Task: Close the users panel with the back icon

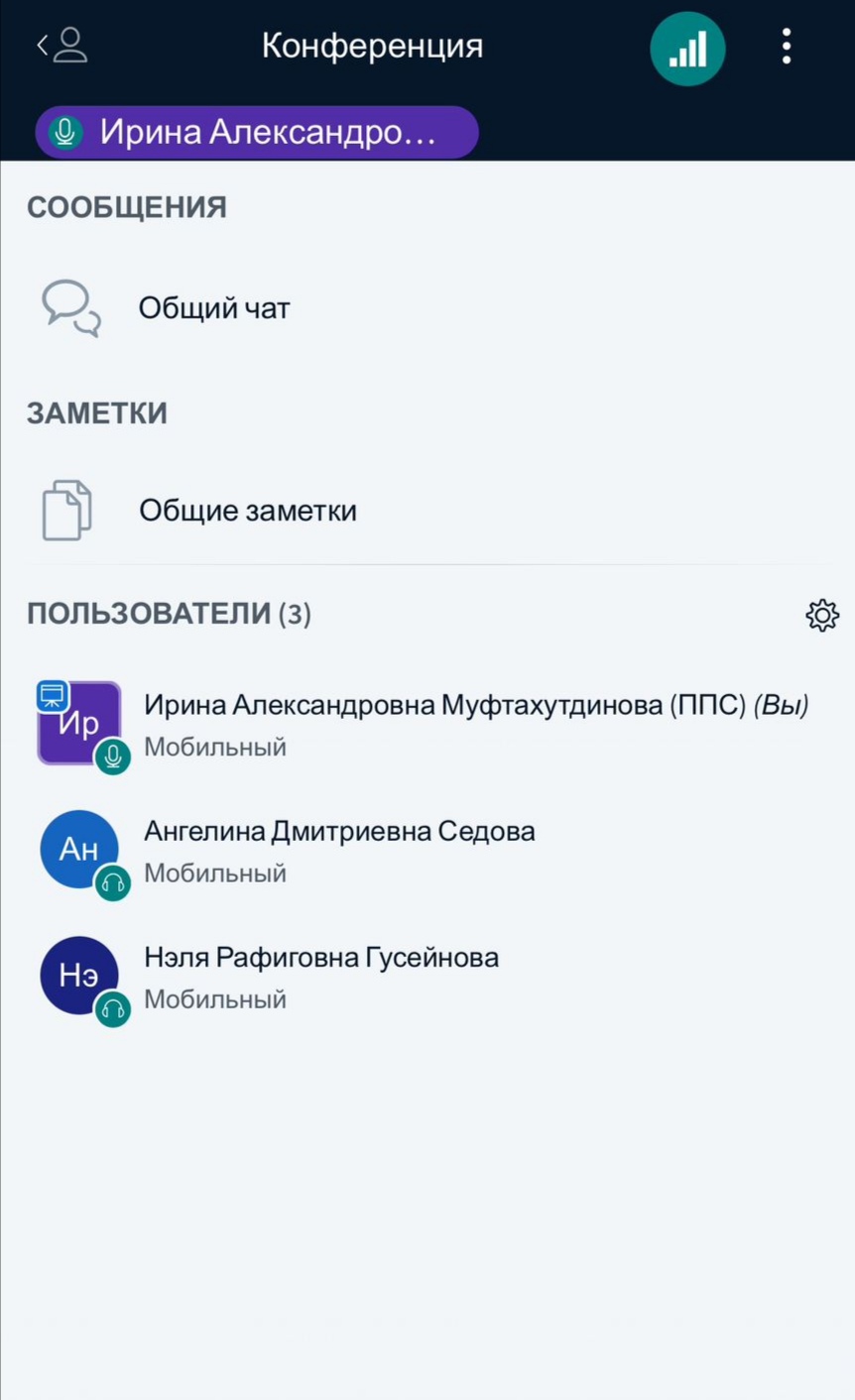Action: click(x=61, y=46)
